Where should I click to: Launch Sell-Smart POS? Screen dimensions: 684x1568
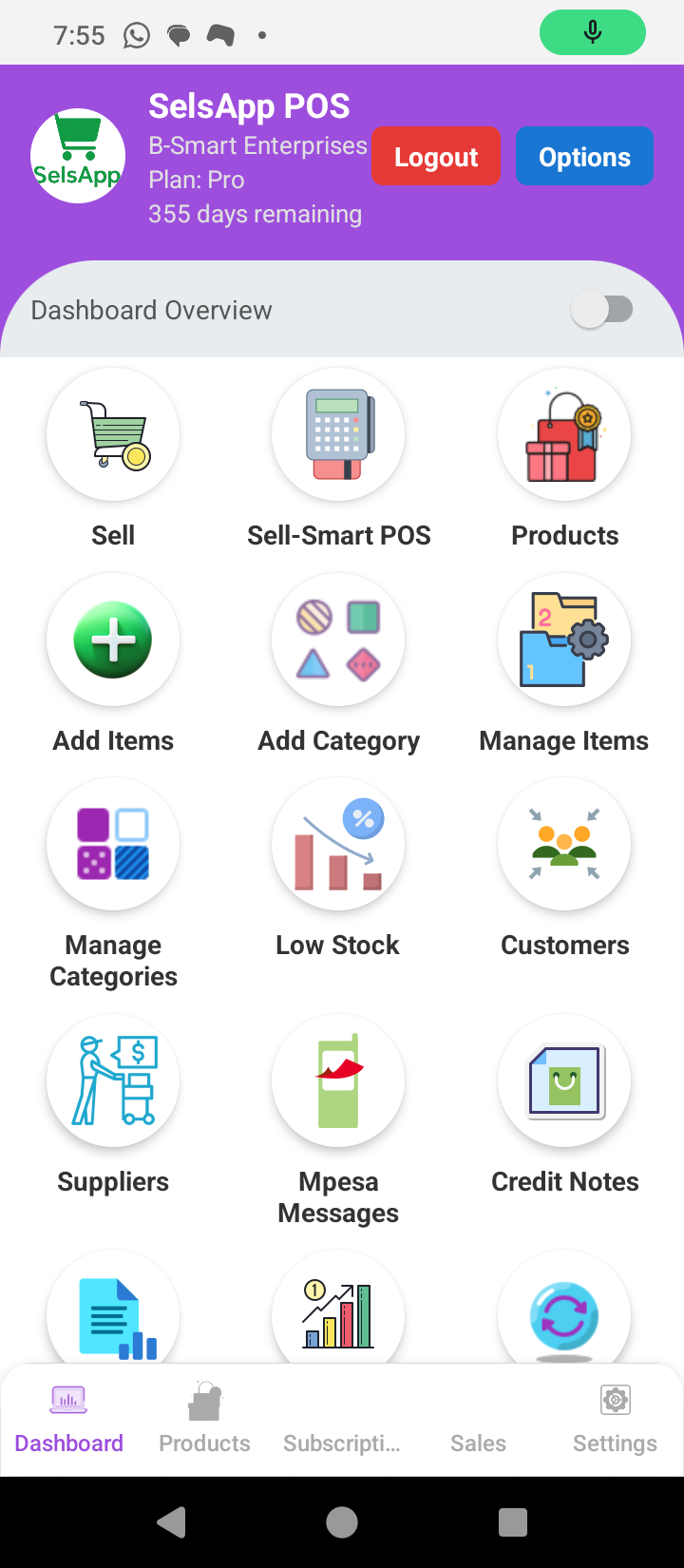[338, 435]
